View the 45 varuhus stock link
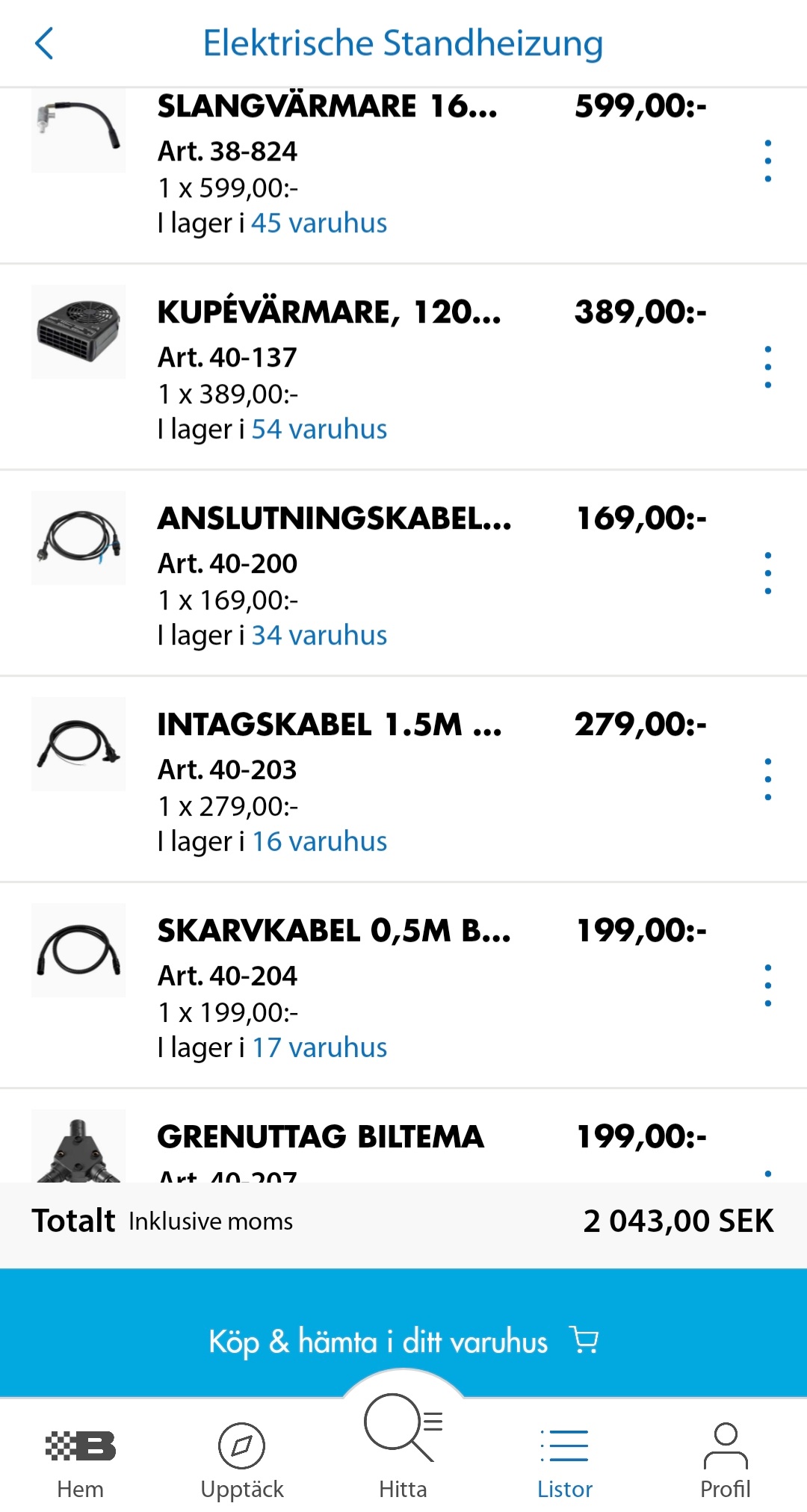The height and width of the screenshot is (1512, 807). pyautogui.click(x=319, y=223)
